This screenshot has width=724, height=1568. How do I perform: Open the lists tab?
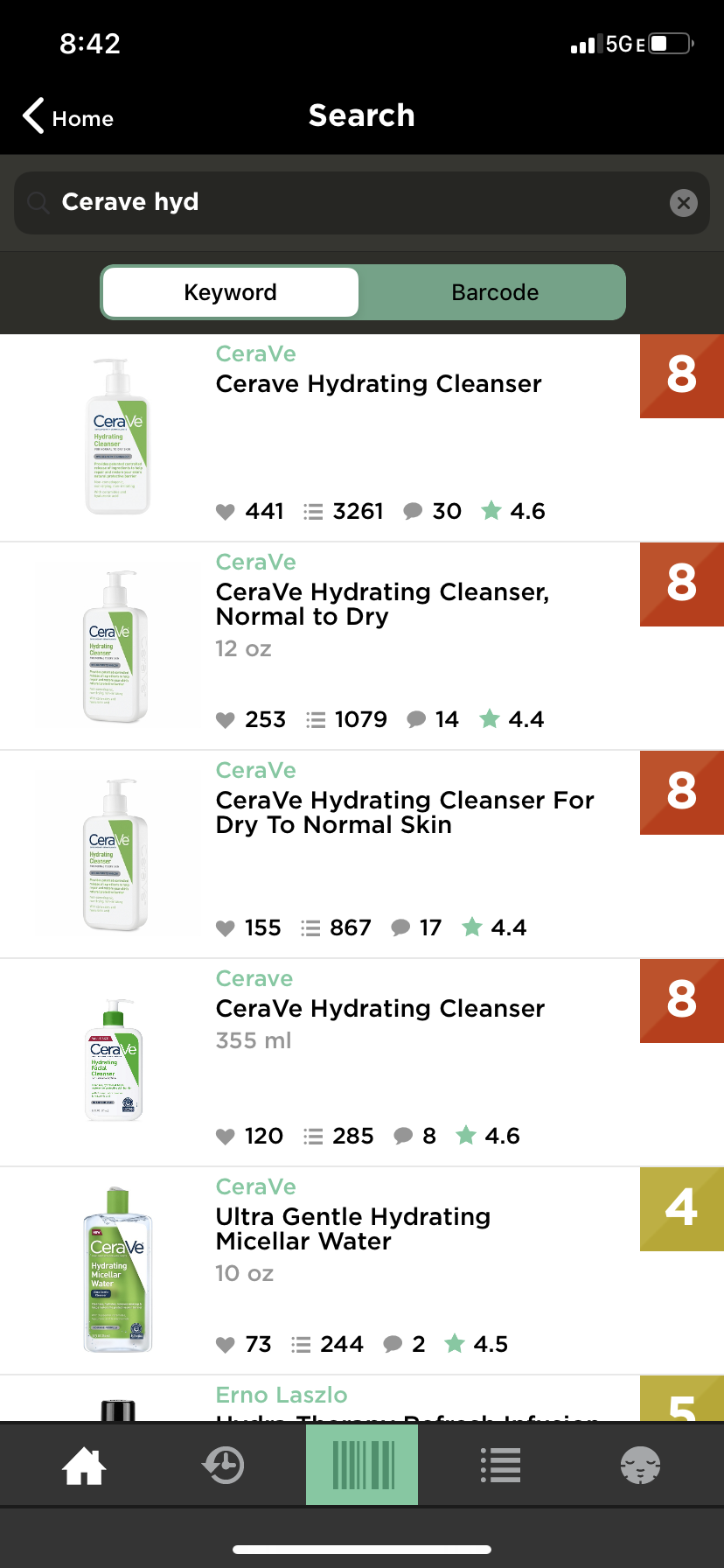[x=501, y=1465]
